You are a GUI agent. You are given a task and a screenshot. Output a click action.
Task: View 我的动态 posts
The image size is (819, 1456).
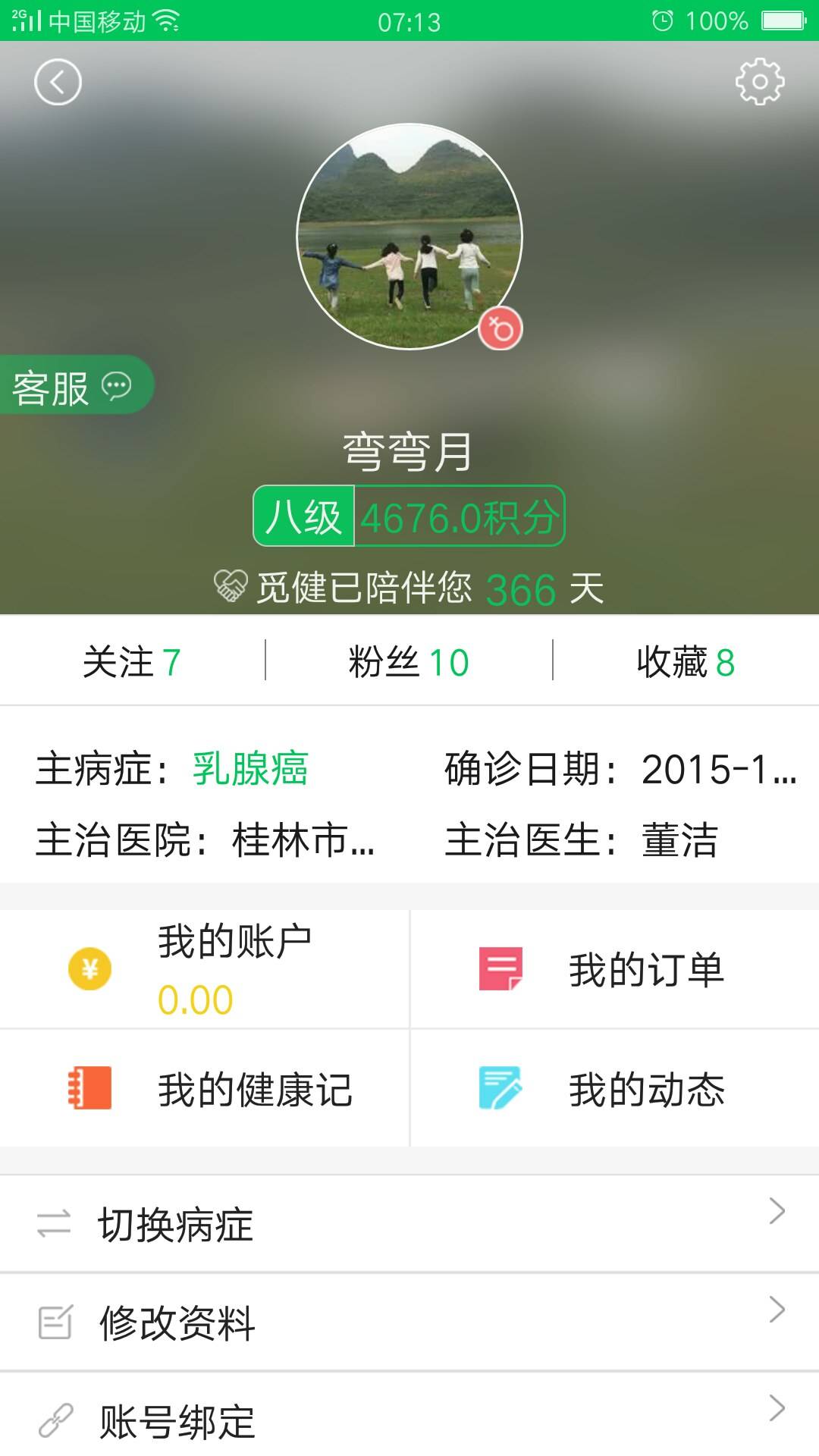coord(614,1089)
